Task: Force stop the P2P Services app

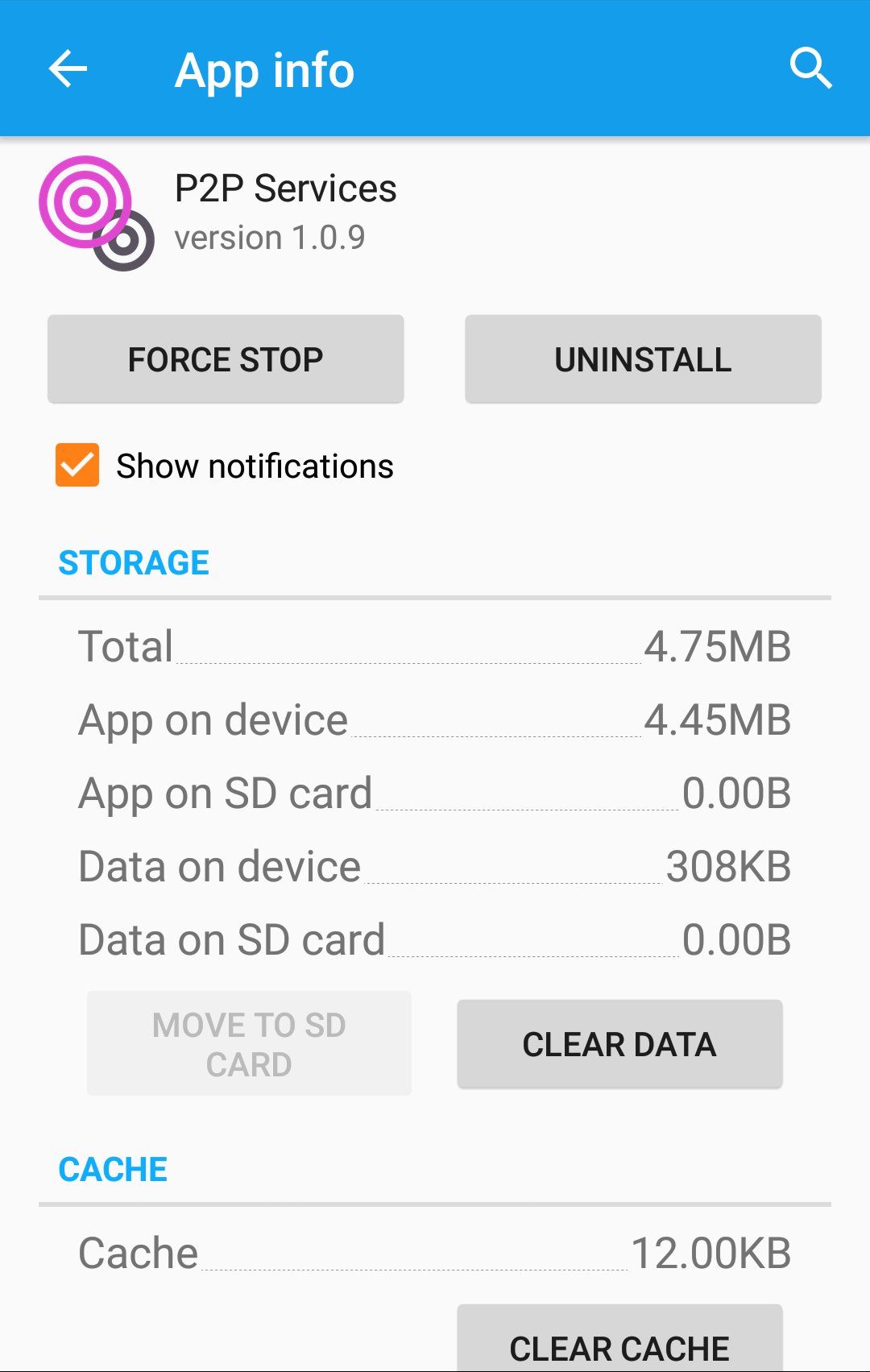Action: 225,359
